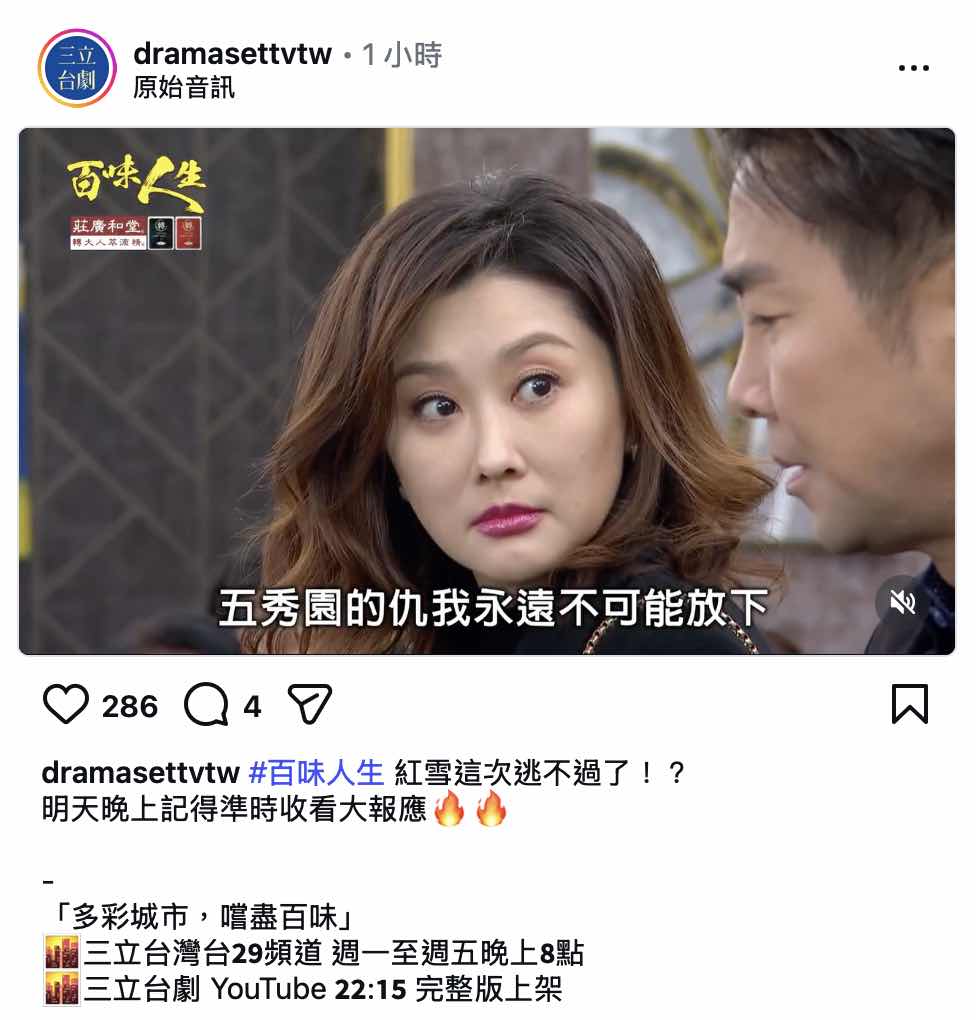The width and height of the screenshot is (976, 1020).
Task: Open the three-dot overflow menu
Action: 914,69
